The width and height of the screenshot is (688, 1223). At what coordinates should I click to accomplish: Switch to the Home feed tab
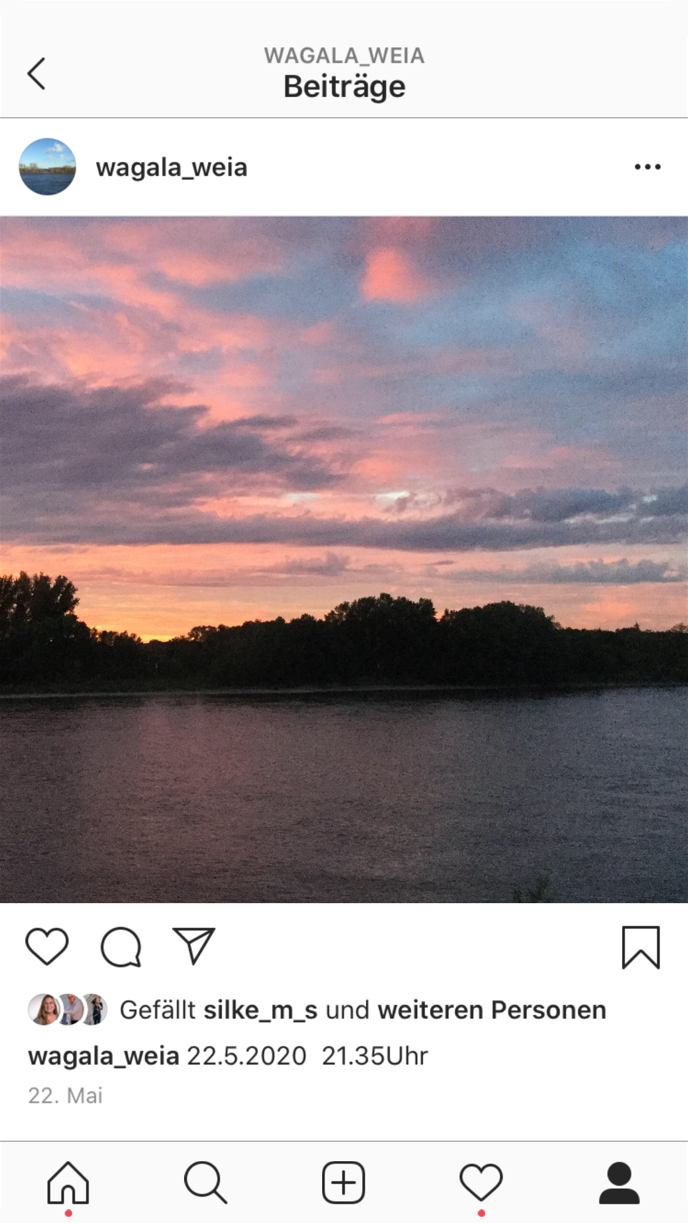pyautogui.click(x=68, y=1183)
